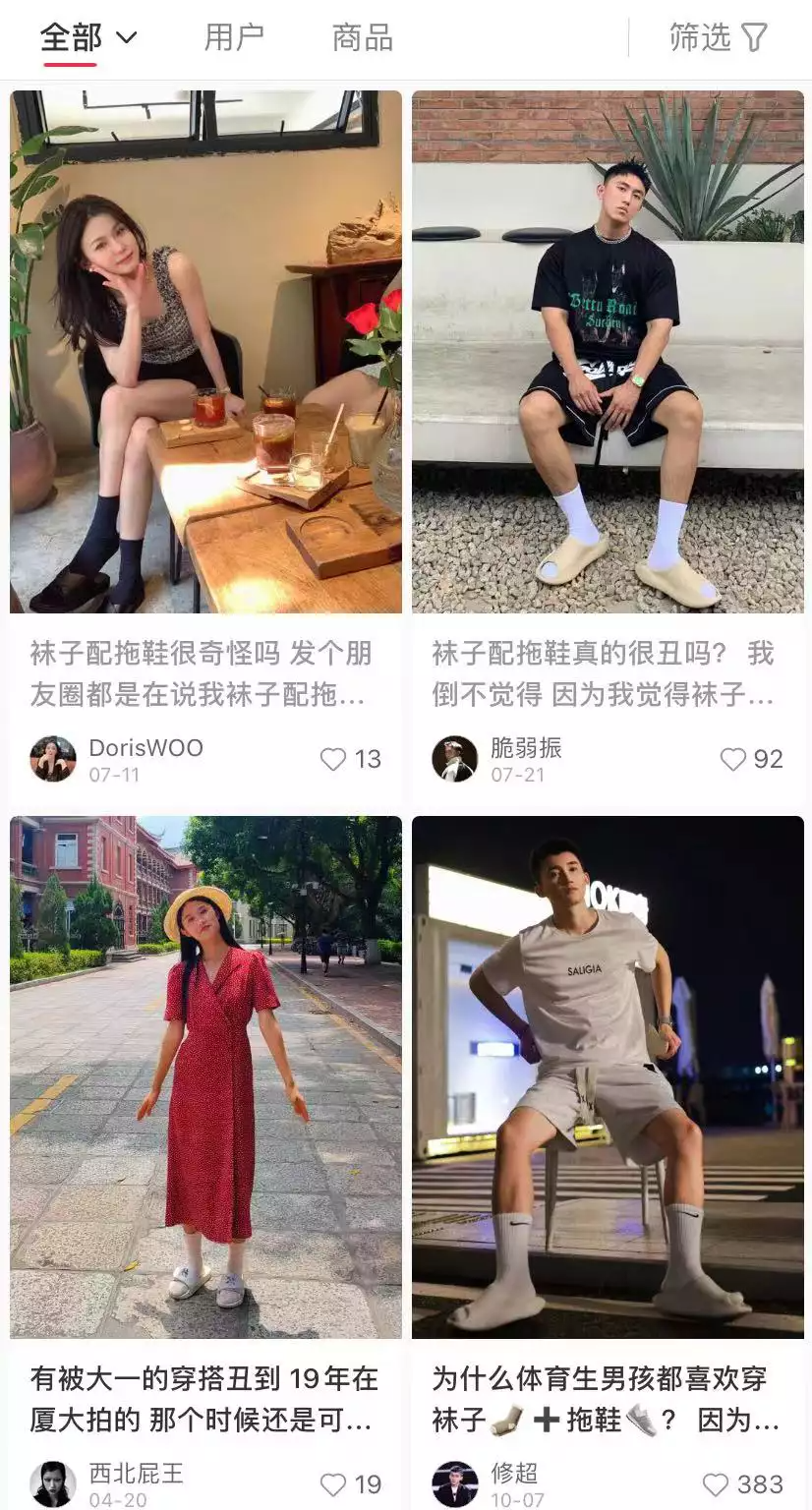Open 脆弱振's post photo
The width and height of the screenshot is (812, 1510).
pyautogui.click(x=608, y=352)
